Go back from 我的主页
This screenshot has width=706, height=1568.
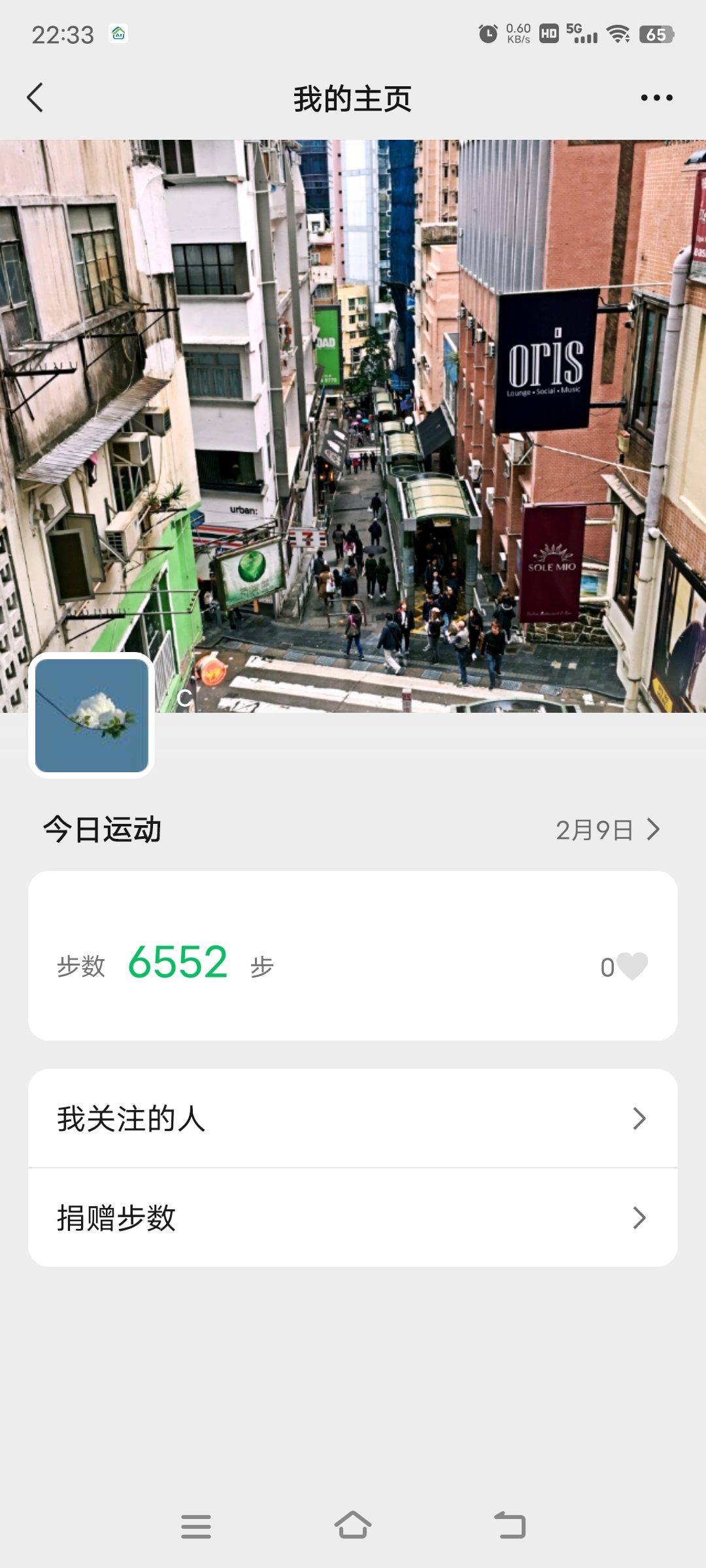point(35,98)
